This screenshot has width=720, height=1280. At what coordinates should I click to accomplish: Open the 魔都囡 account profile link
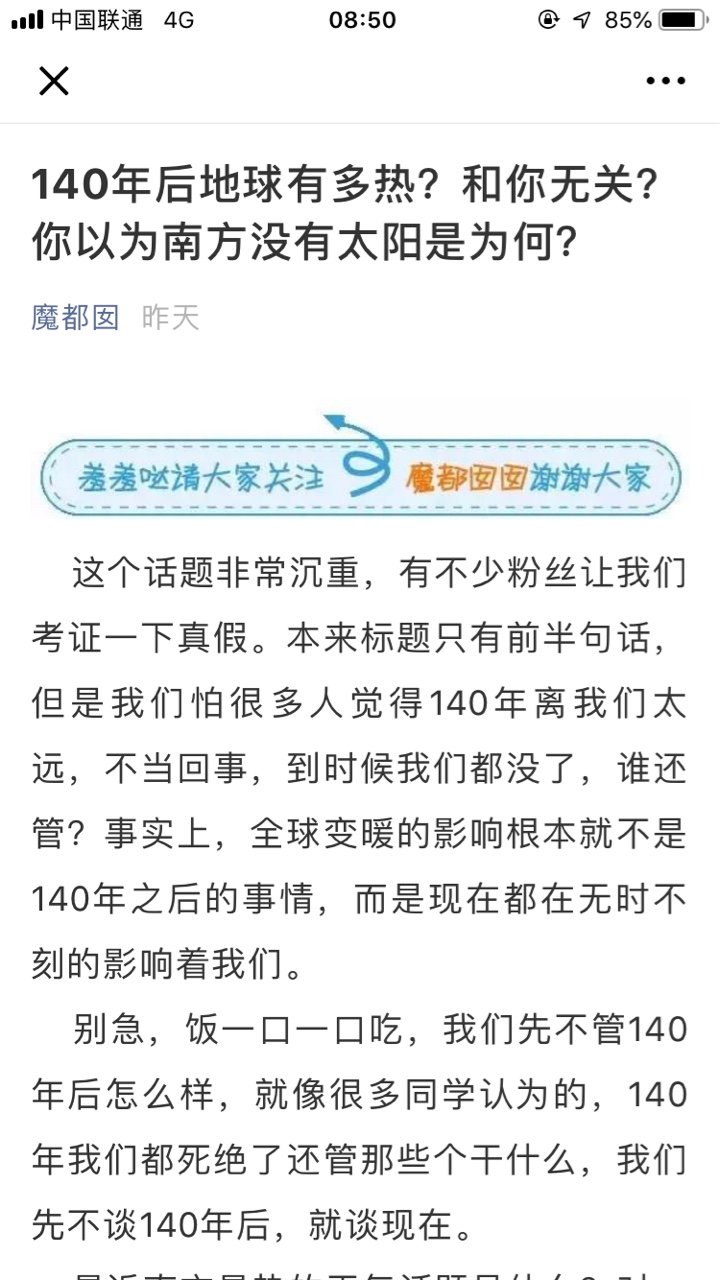tap(76, 317)
